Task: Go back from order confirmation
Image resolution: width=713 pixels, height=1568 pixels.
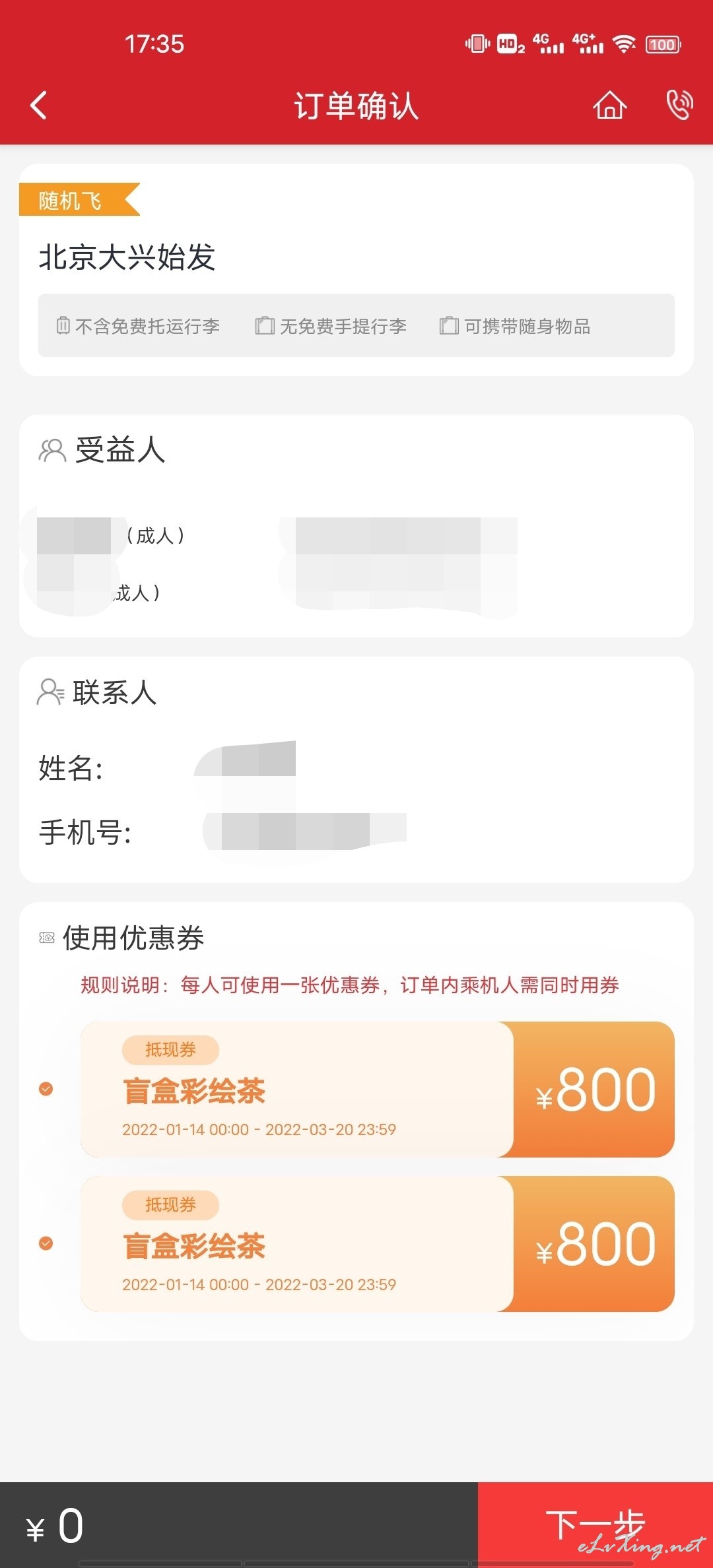Action: (39, 106)
